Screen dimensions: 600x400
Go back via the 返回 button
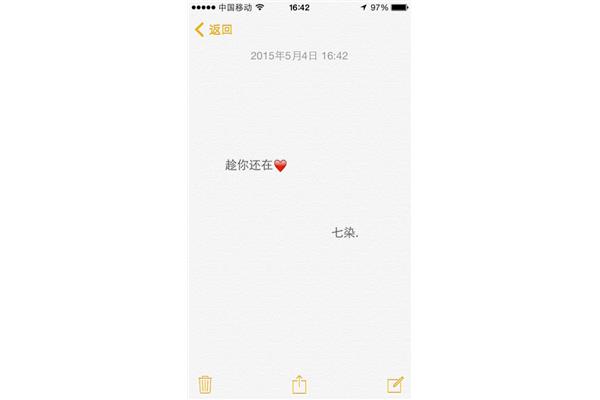(214, 30)
